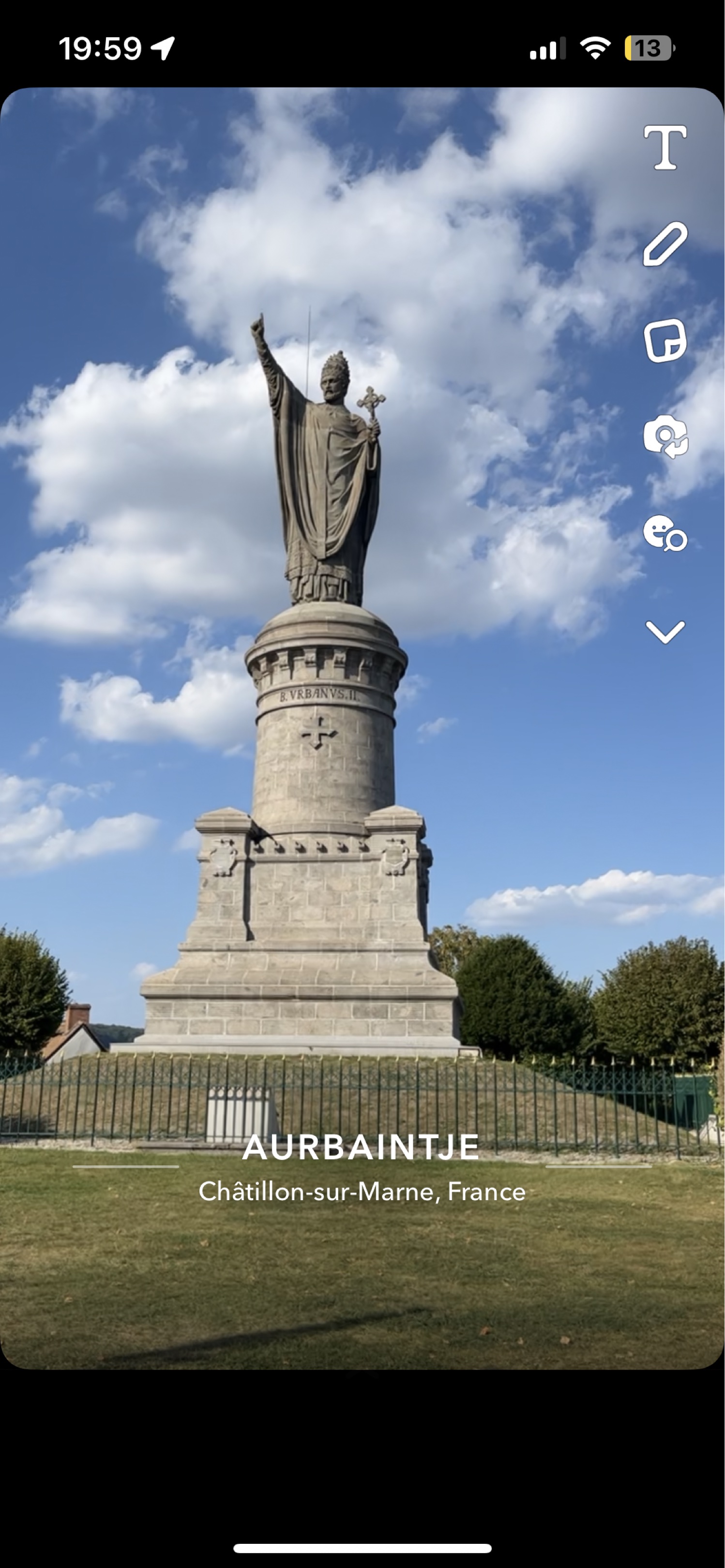
Task: Open the emoji lens search tool
Action: [x=665, y=533]
